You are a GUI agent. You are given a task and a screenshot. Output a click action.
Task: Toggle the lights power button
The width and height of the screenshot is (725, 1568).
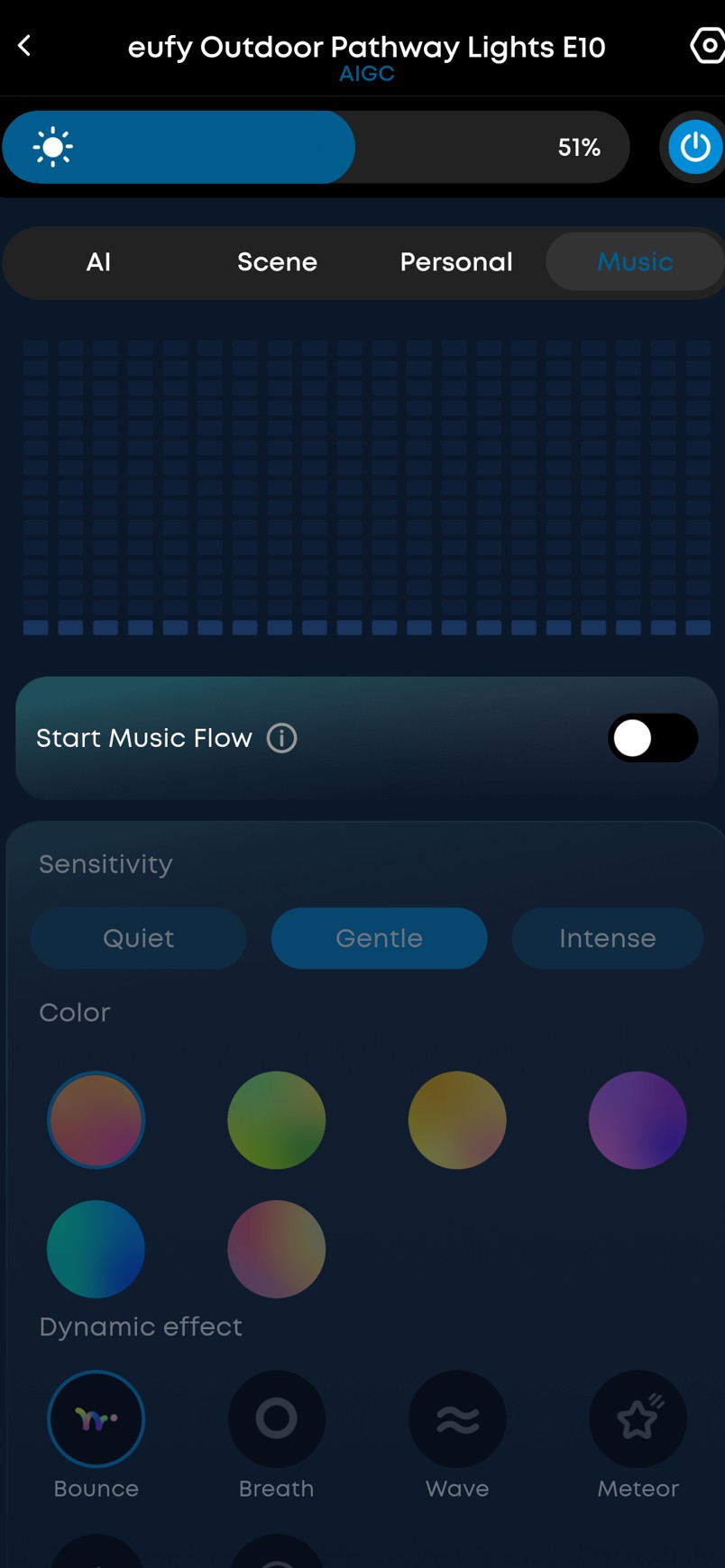coord(694,147)
